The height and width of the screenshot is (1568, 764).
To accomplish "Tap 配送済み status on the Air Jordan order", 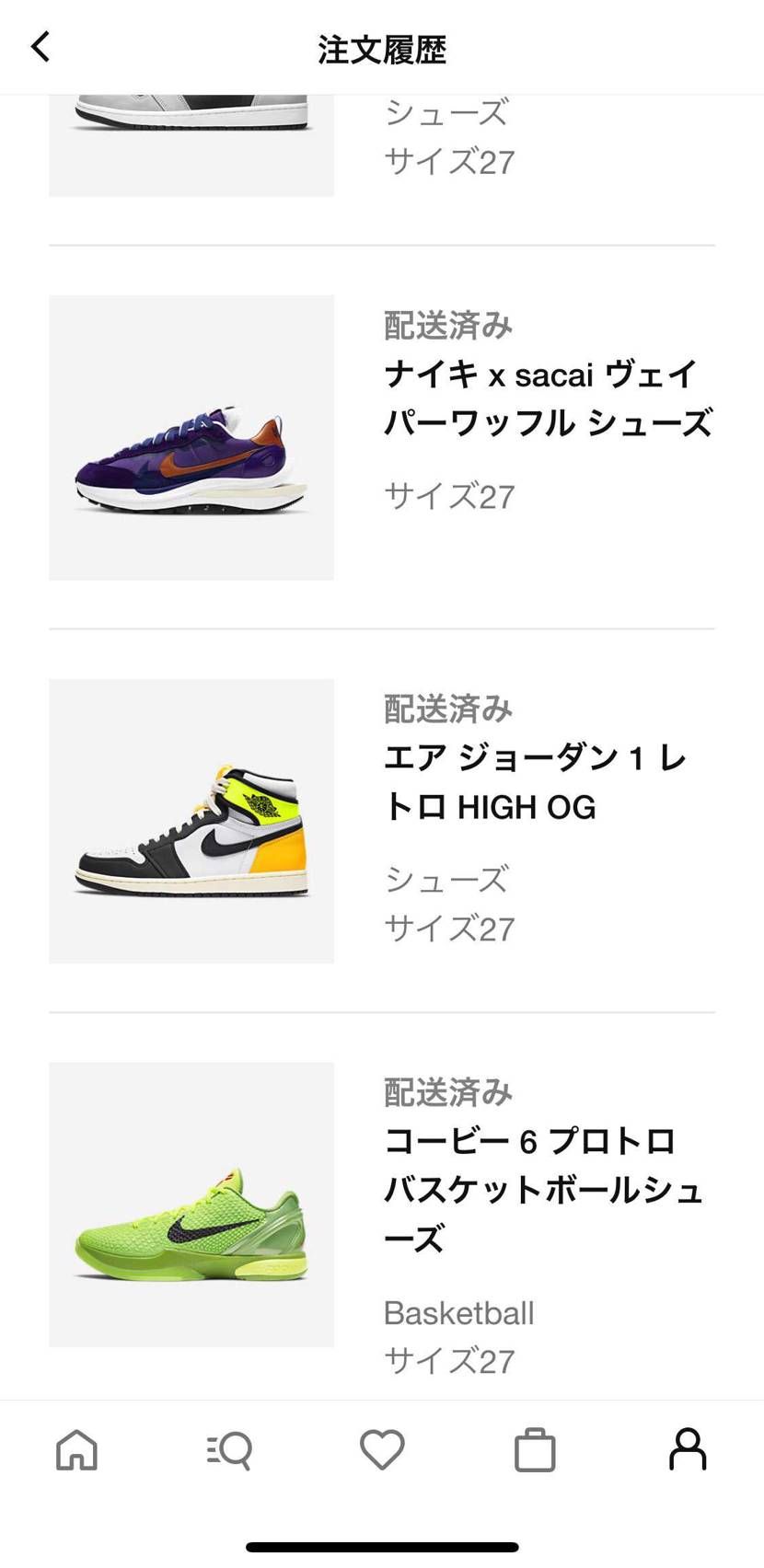I will tap(449, 709).
